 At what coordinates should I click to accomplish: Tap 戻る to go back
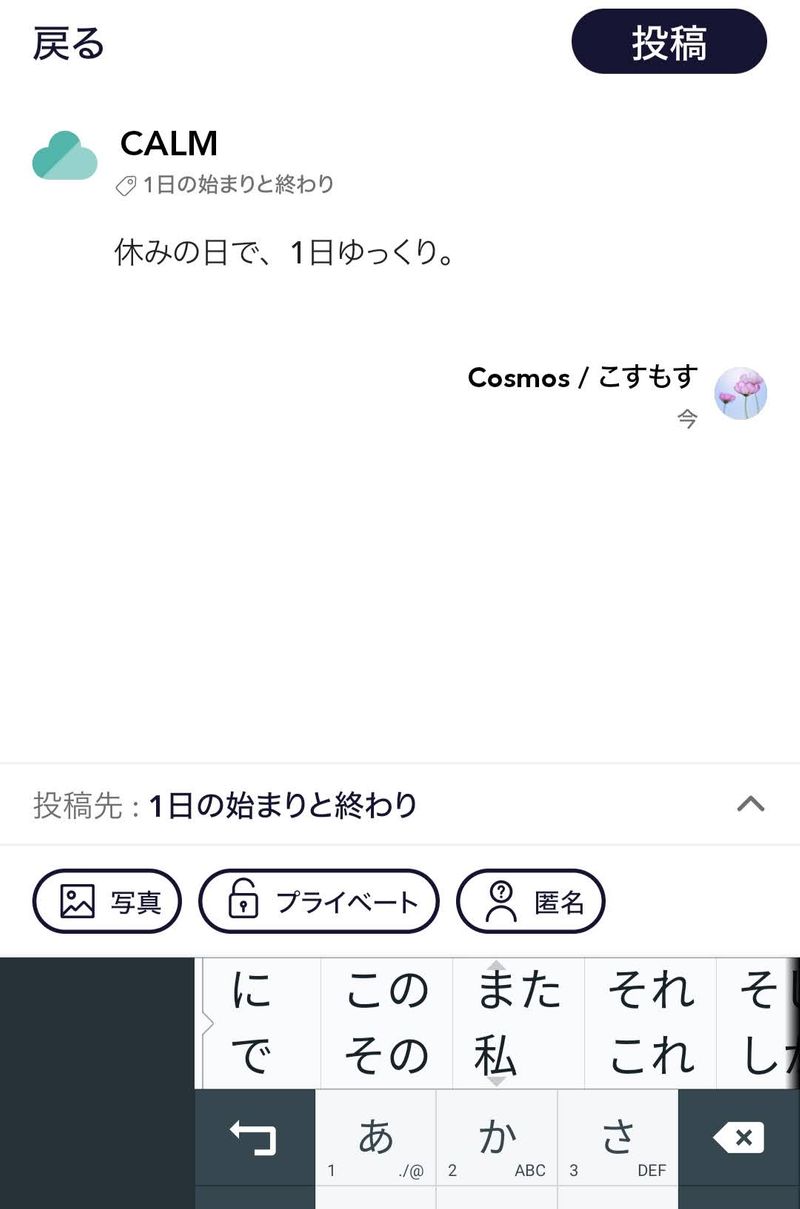[x=68, y=43]
